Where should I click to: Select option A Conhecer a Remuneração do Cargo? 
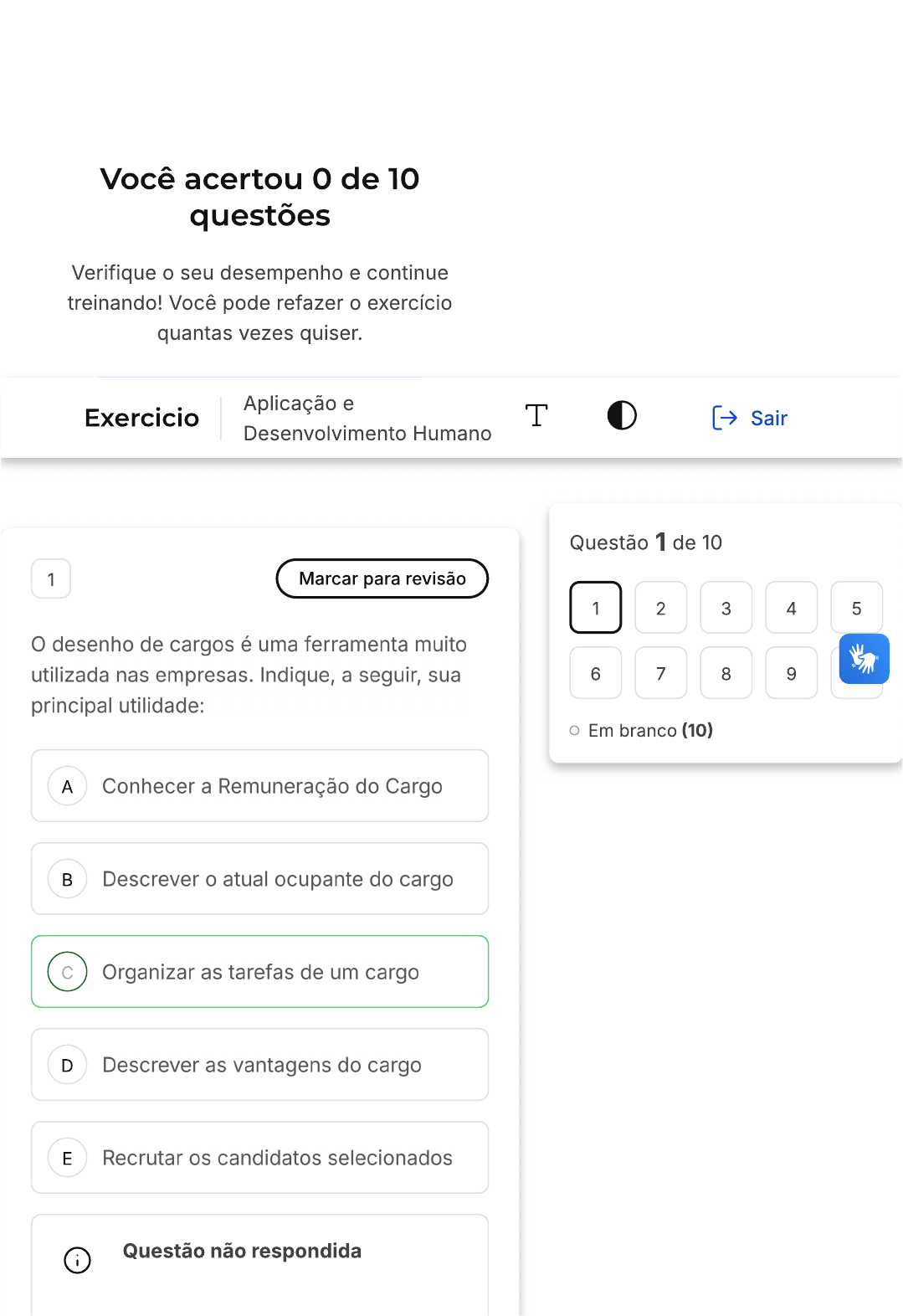260,786
